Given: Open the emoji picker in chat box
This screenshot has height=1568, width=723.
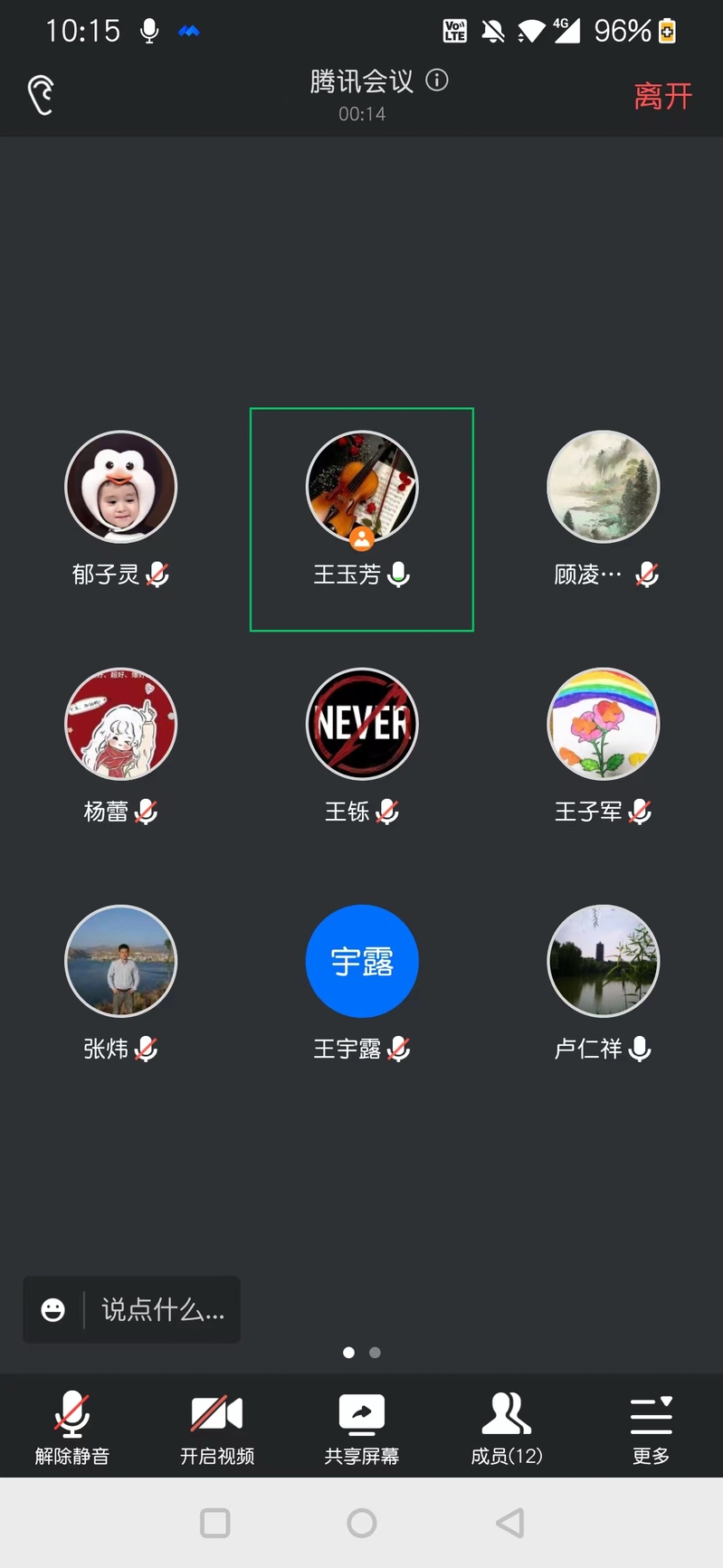Looking at the screenshot, I should (53, 1309).
